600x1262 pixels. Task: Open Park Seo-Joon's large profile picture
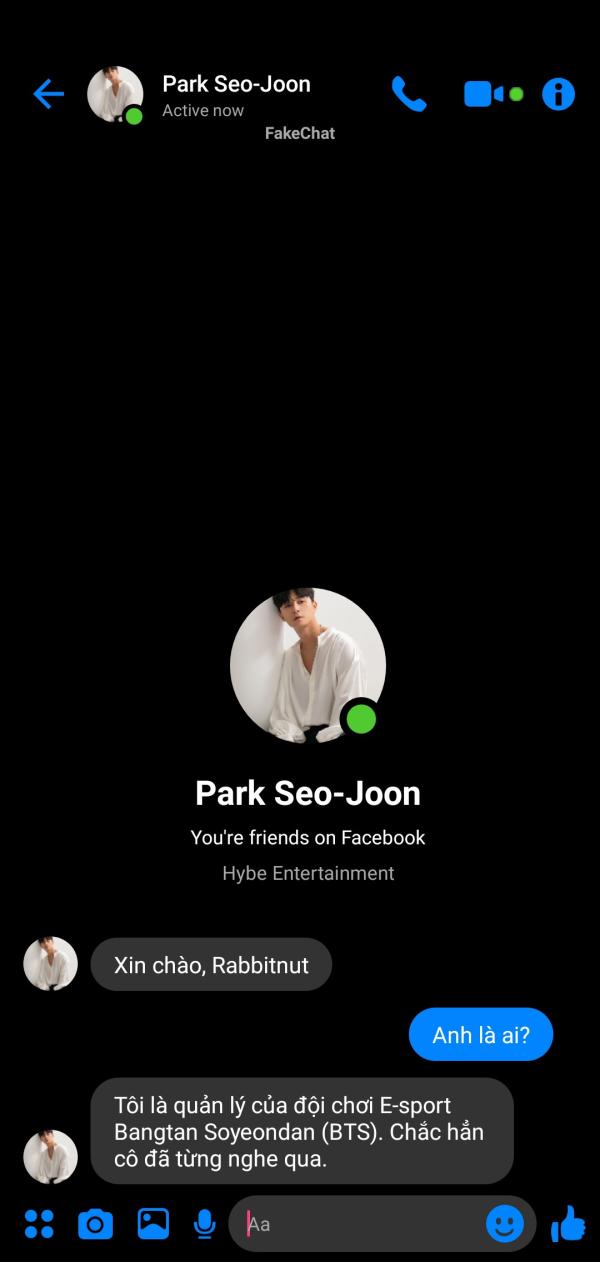(x=307, y=665)
